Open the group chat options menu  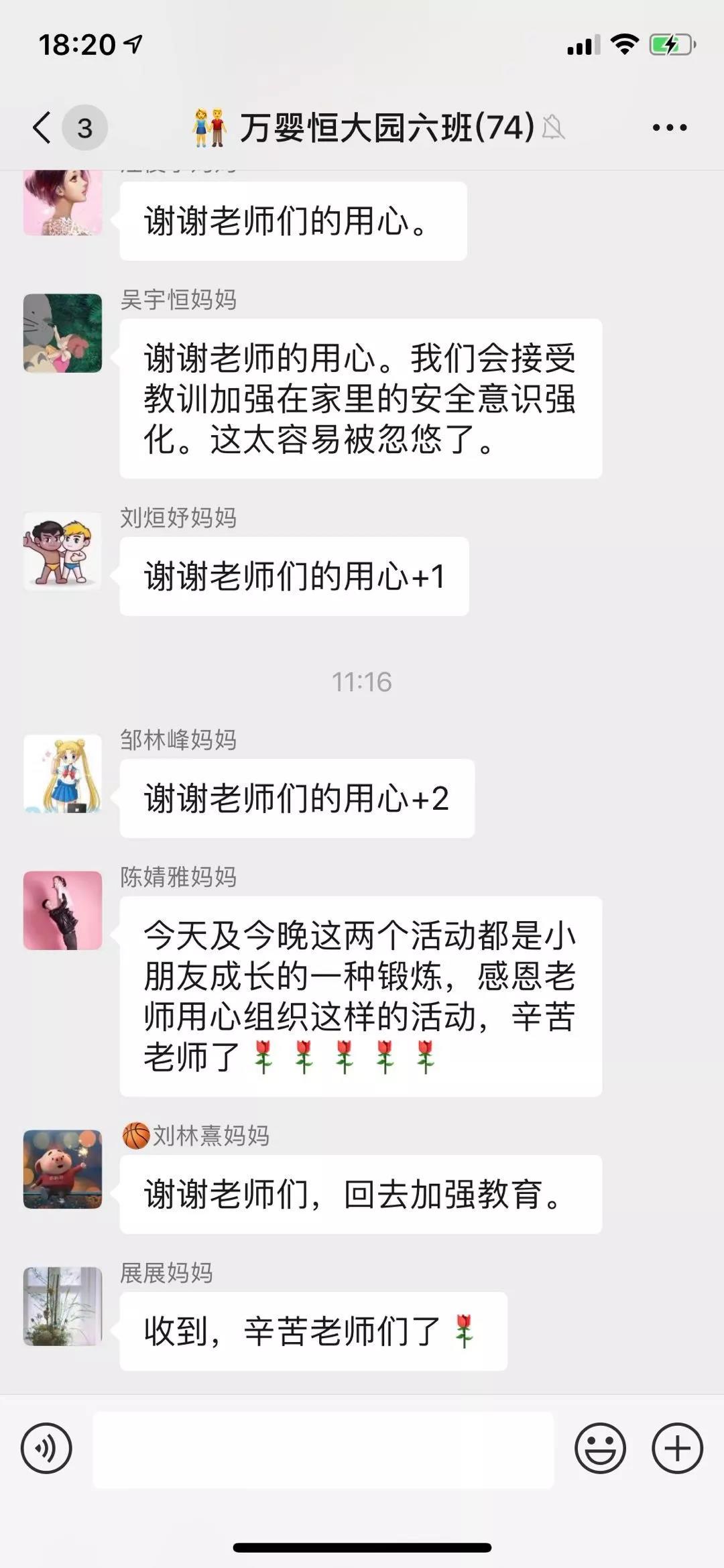tap(669, 127)
